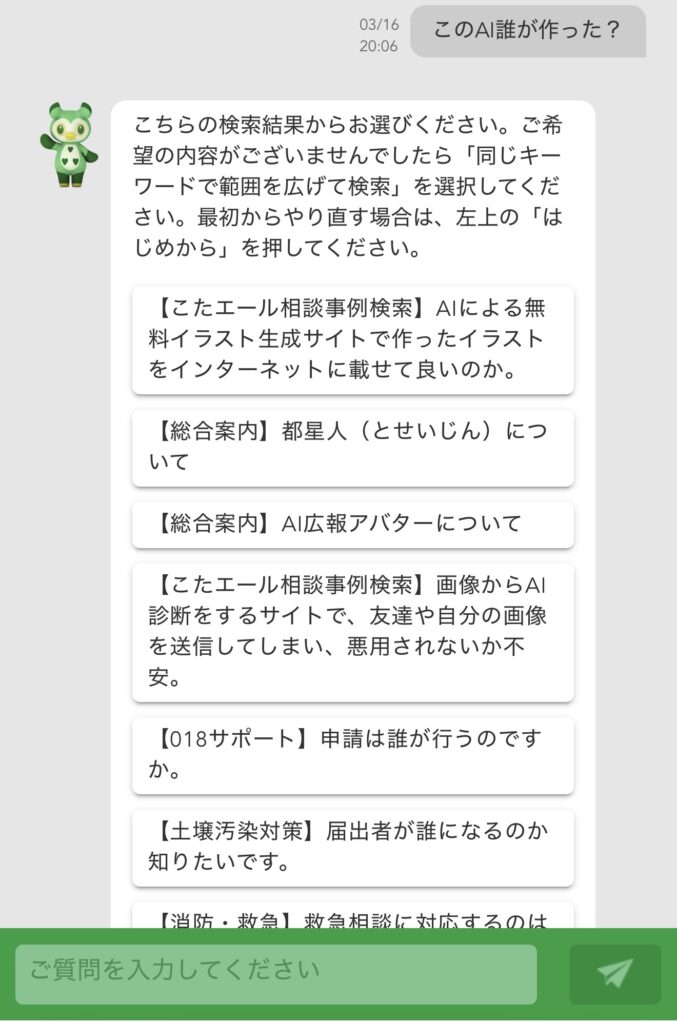The height and width of the screenshot is (1024, 677).
Task: Send the message with paper plane button
Action: pos(614,973)
